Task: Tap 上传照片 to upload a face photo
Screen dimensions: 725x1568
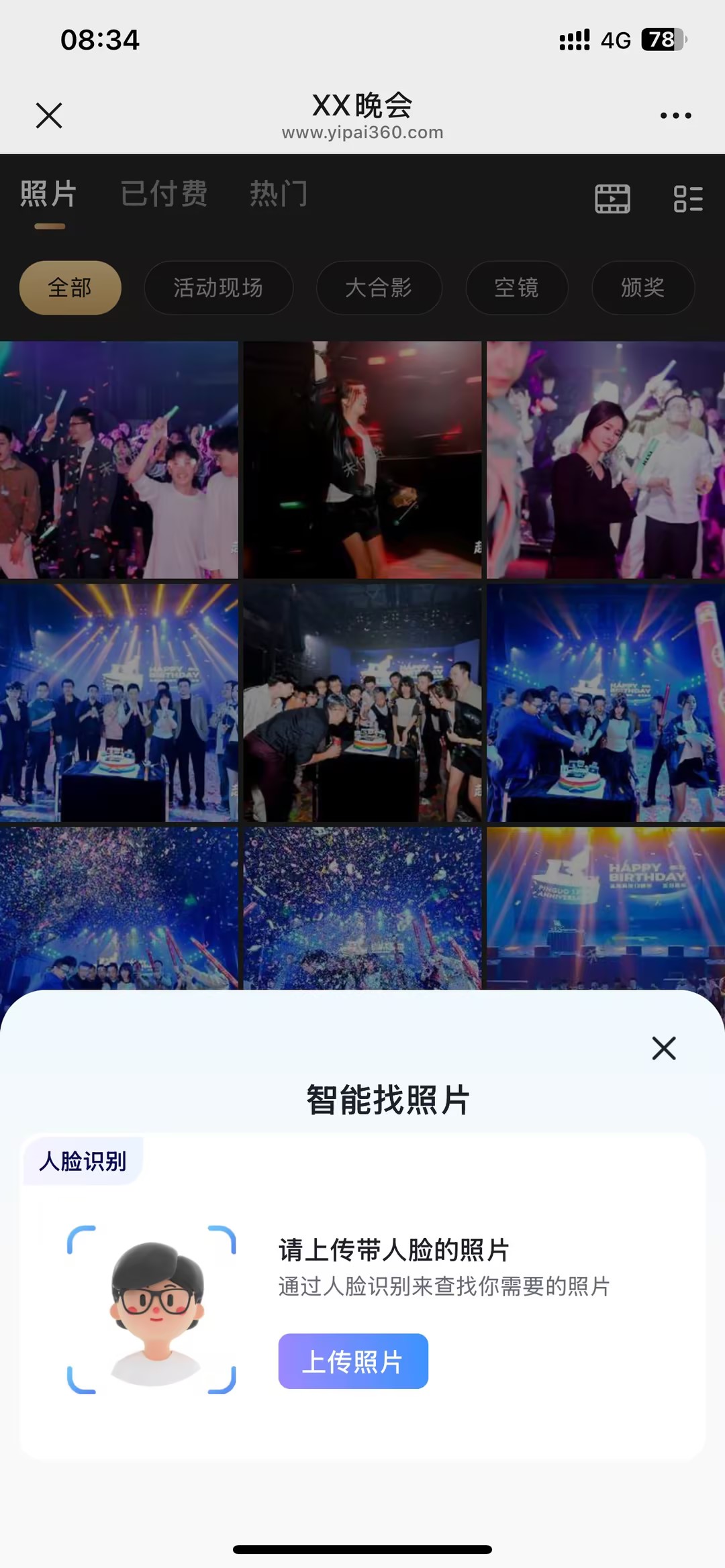Action: point(353,1361)
